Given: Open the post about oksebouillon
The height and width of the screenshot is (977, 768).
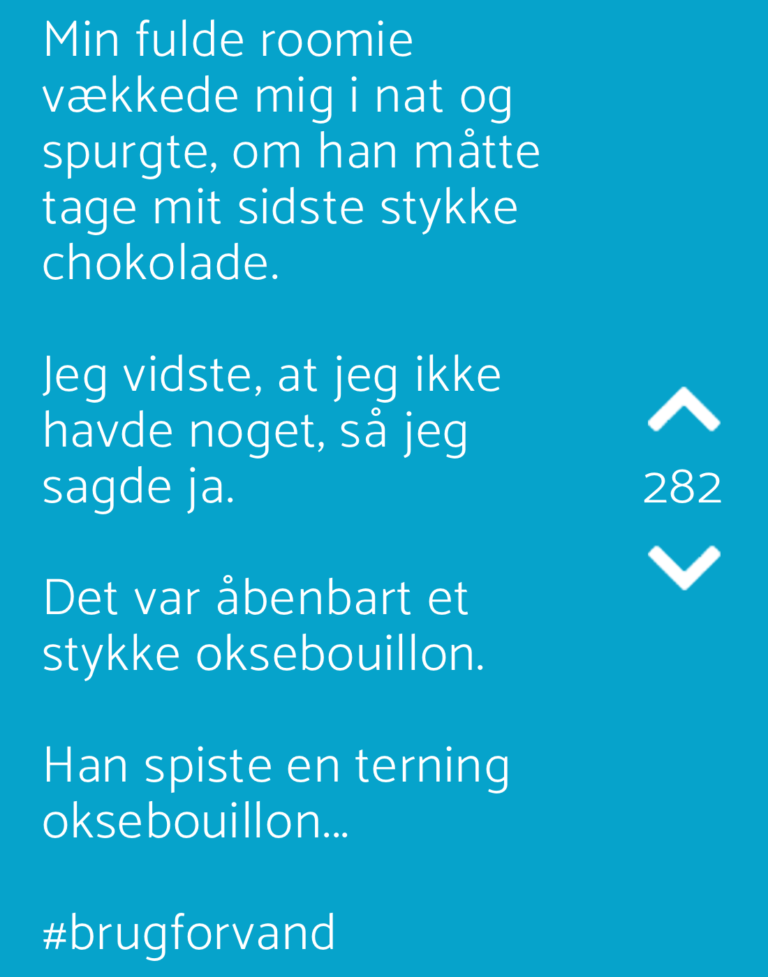Looking at the screenshot, I should pos(291,486).
